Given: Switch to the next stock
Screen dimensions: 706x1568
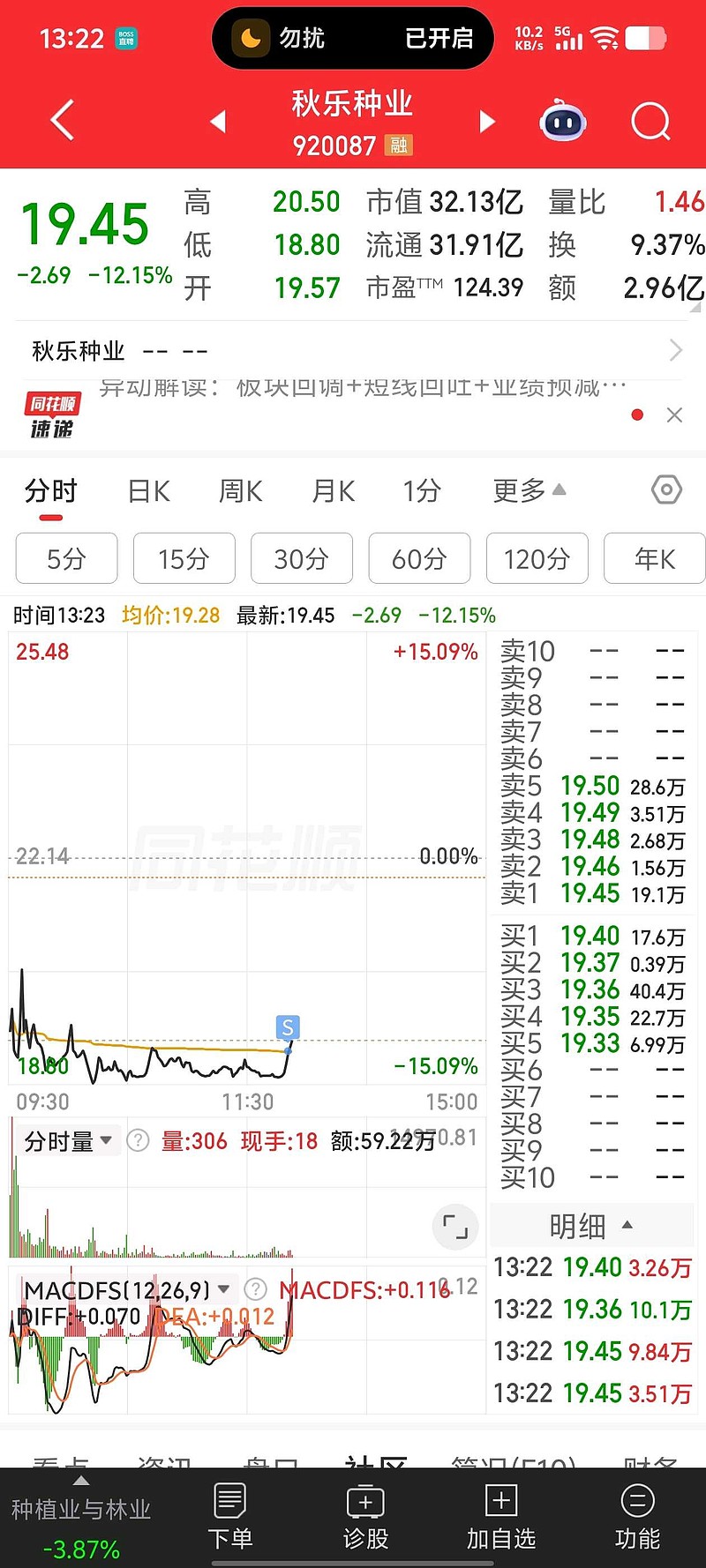Looking at the screenshot, I should pyautogui.click(x=487, y=121).
